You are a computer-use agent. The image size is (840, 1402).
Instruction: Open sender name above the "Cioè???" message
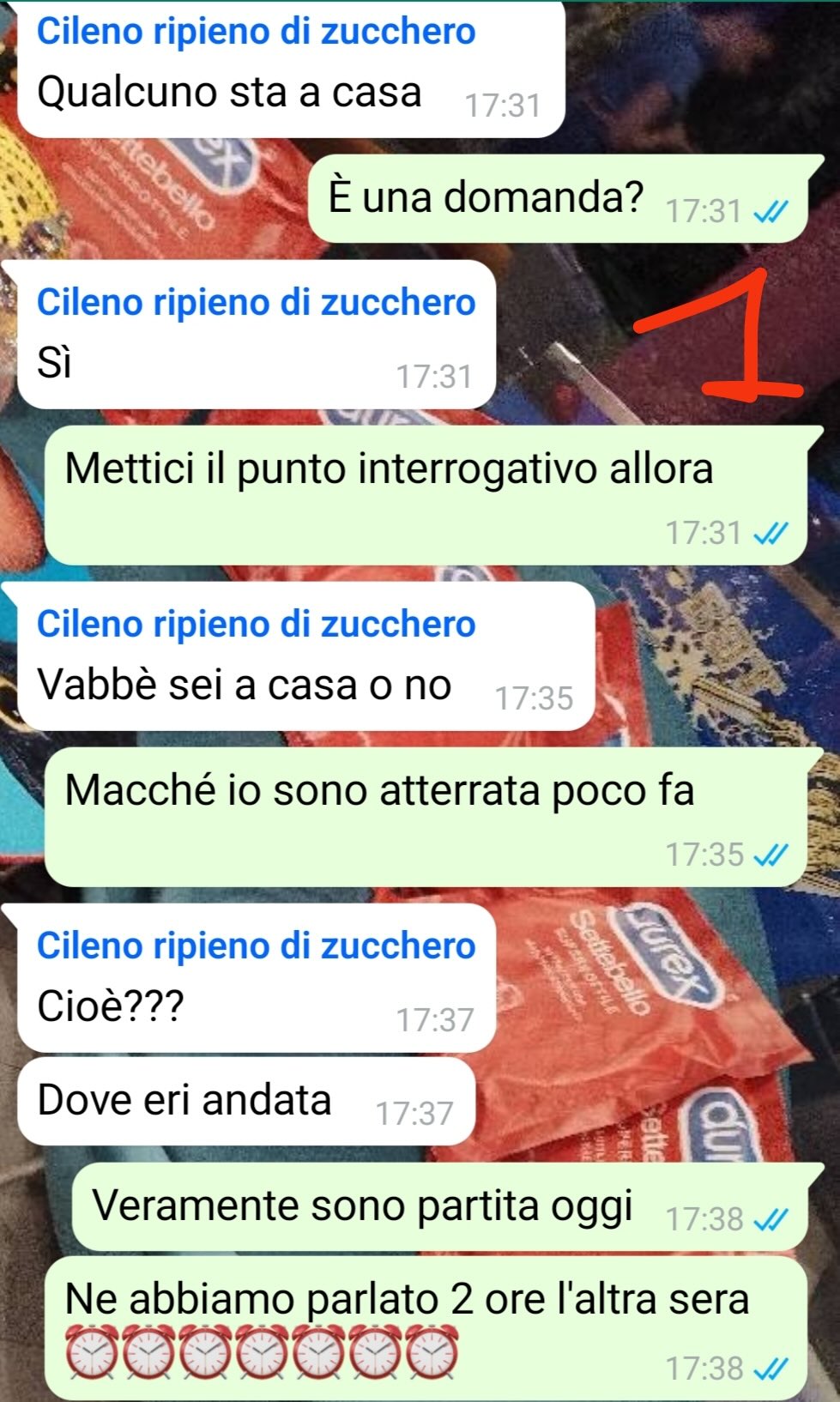256,946
